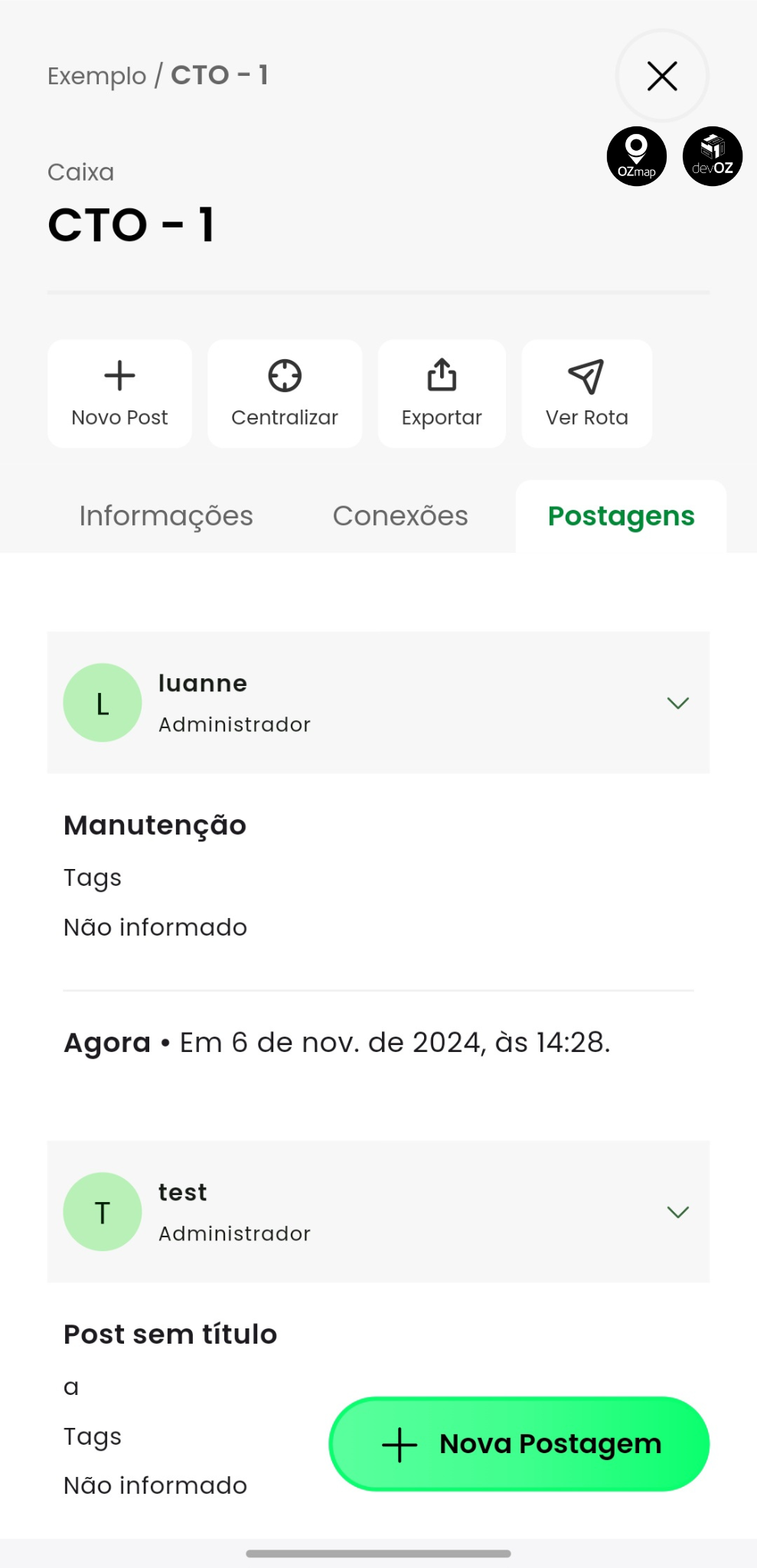Open Ver Rota directions

tap(587, 394)
